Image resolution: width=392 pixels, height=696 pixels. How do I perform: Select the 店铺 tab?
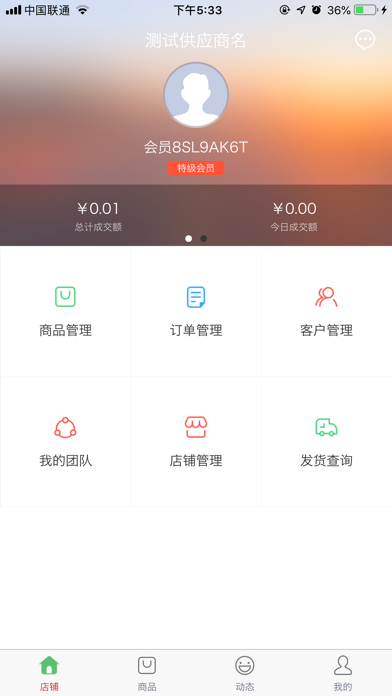click(49, 673)
